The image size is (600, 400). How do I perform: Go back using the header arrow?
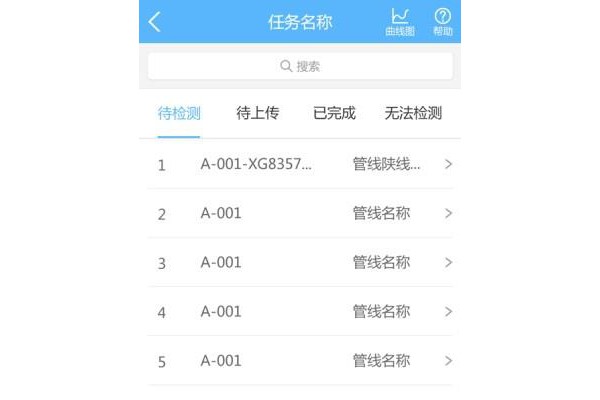click(155, 22)
